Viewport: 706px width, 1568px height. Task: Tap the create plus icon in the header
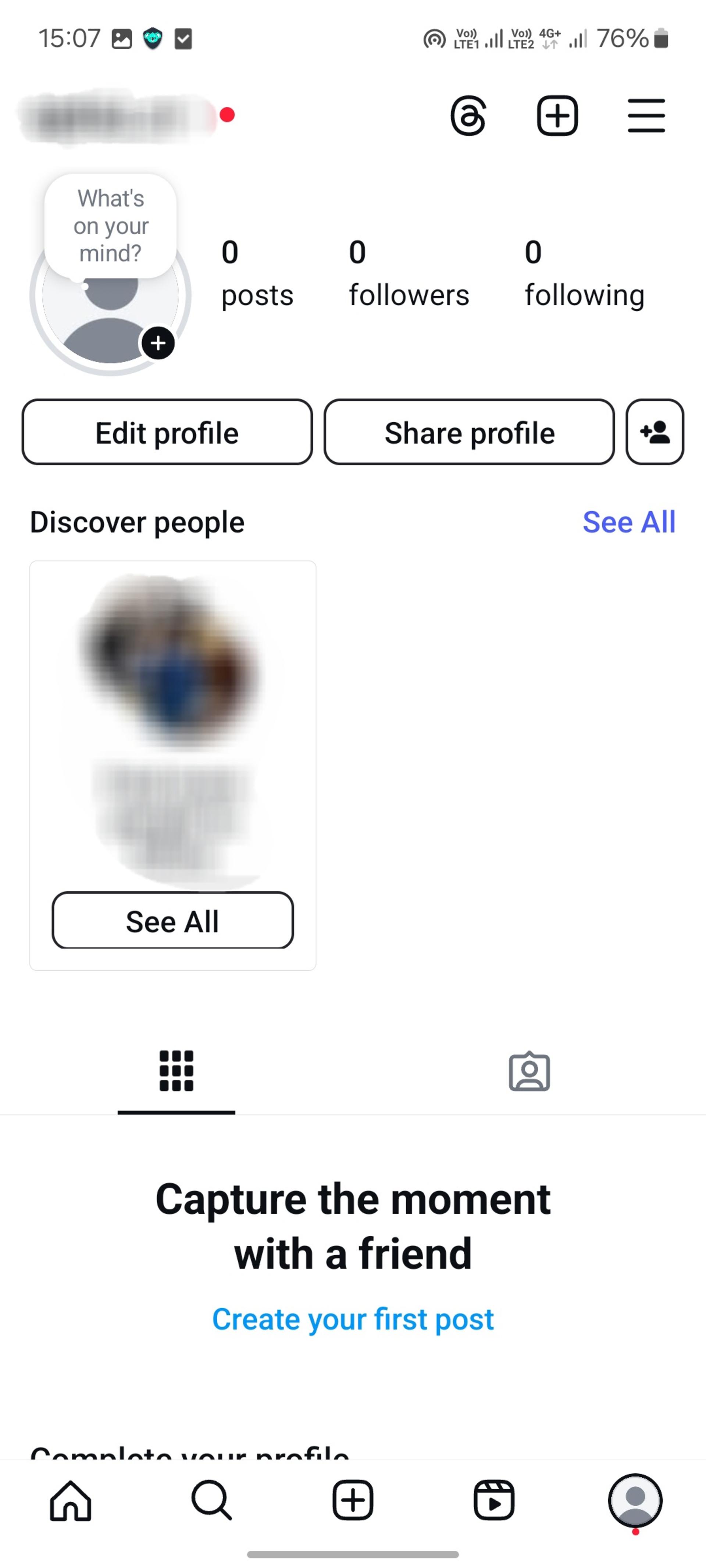point(557,116)
